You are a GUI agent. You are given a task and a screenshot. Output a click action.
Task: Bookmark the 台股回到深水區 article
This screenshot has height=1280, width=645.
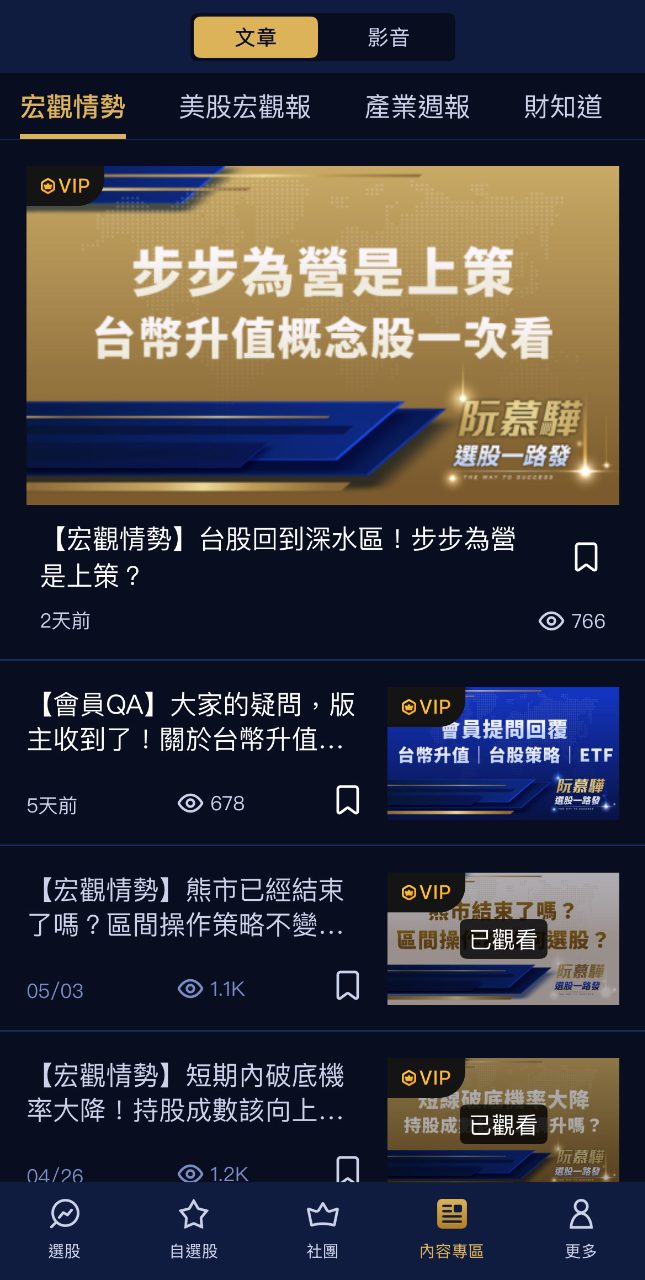pos(586,557)
